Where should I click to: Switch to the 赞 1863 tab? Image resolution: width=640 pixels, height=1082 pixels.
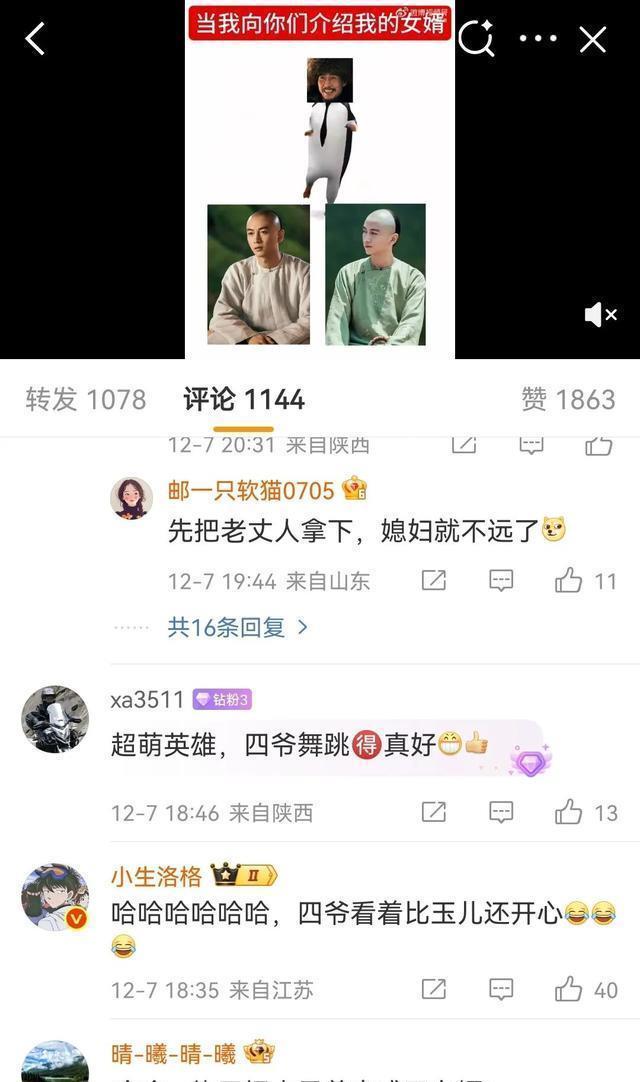click(567, 400)
